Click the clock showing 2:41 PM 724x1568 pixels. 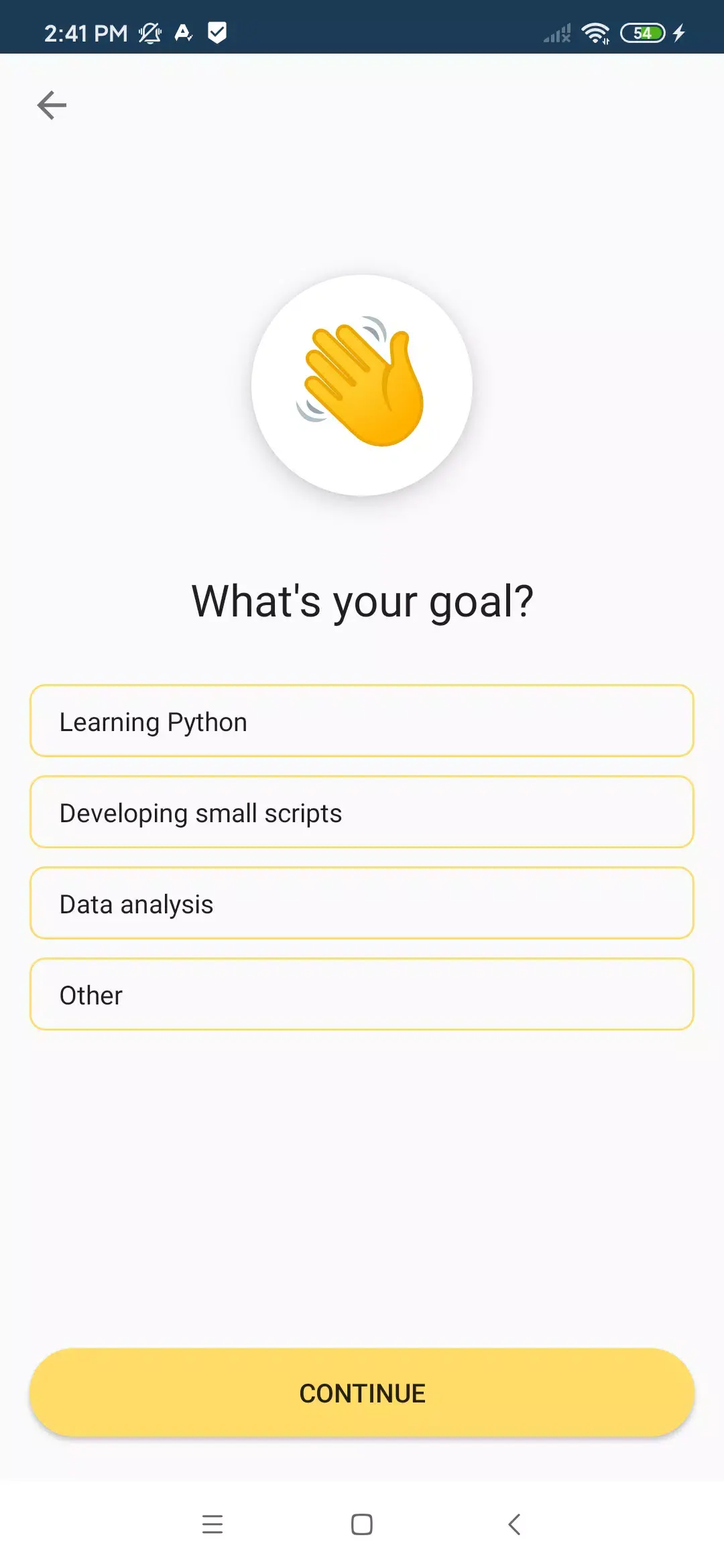84,33
